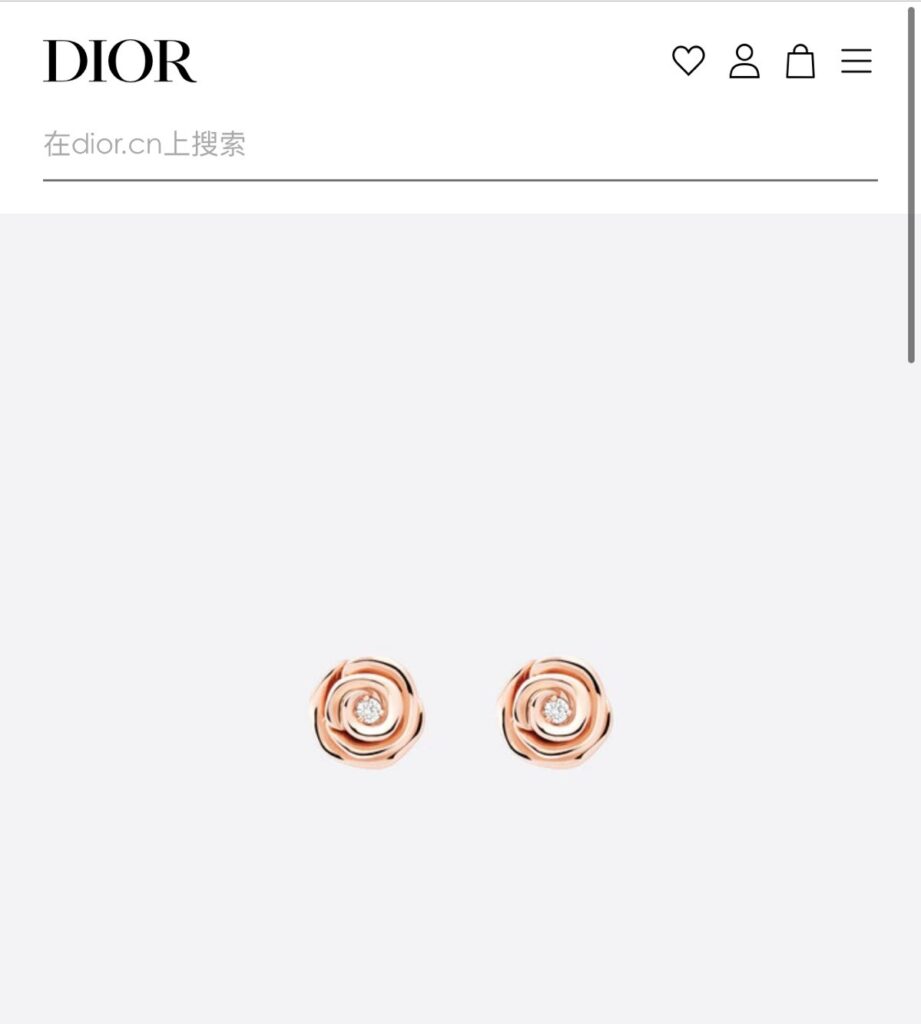Go to Dior home via logo

tap(120, 61)
